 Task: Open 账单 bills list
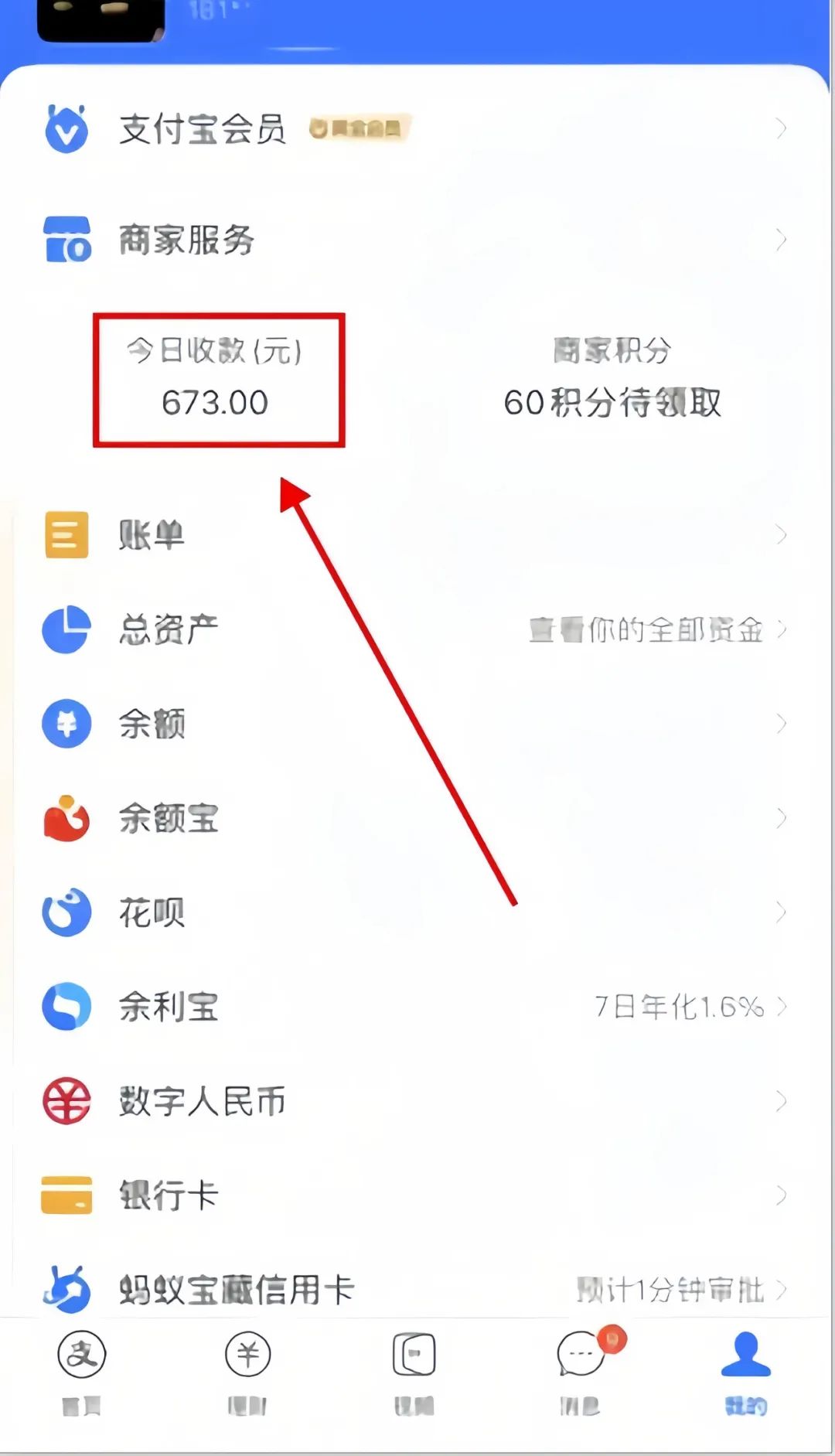coord(152,534)
